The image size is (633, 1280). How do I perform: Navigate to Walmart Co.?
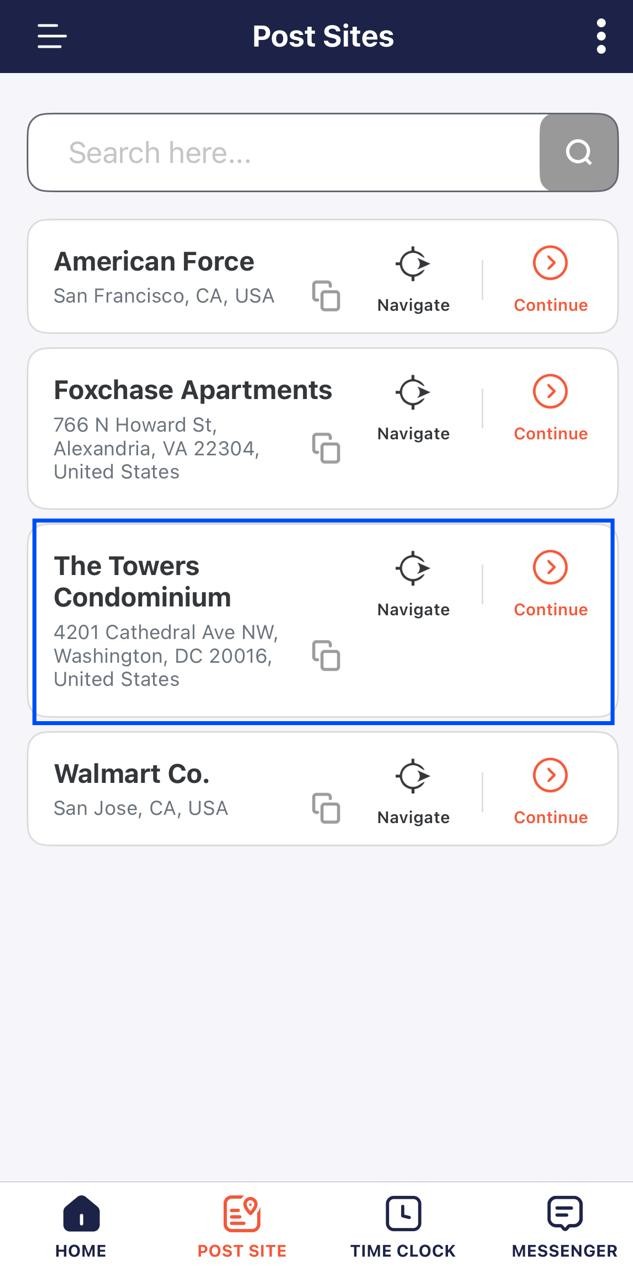click(413, 792)
